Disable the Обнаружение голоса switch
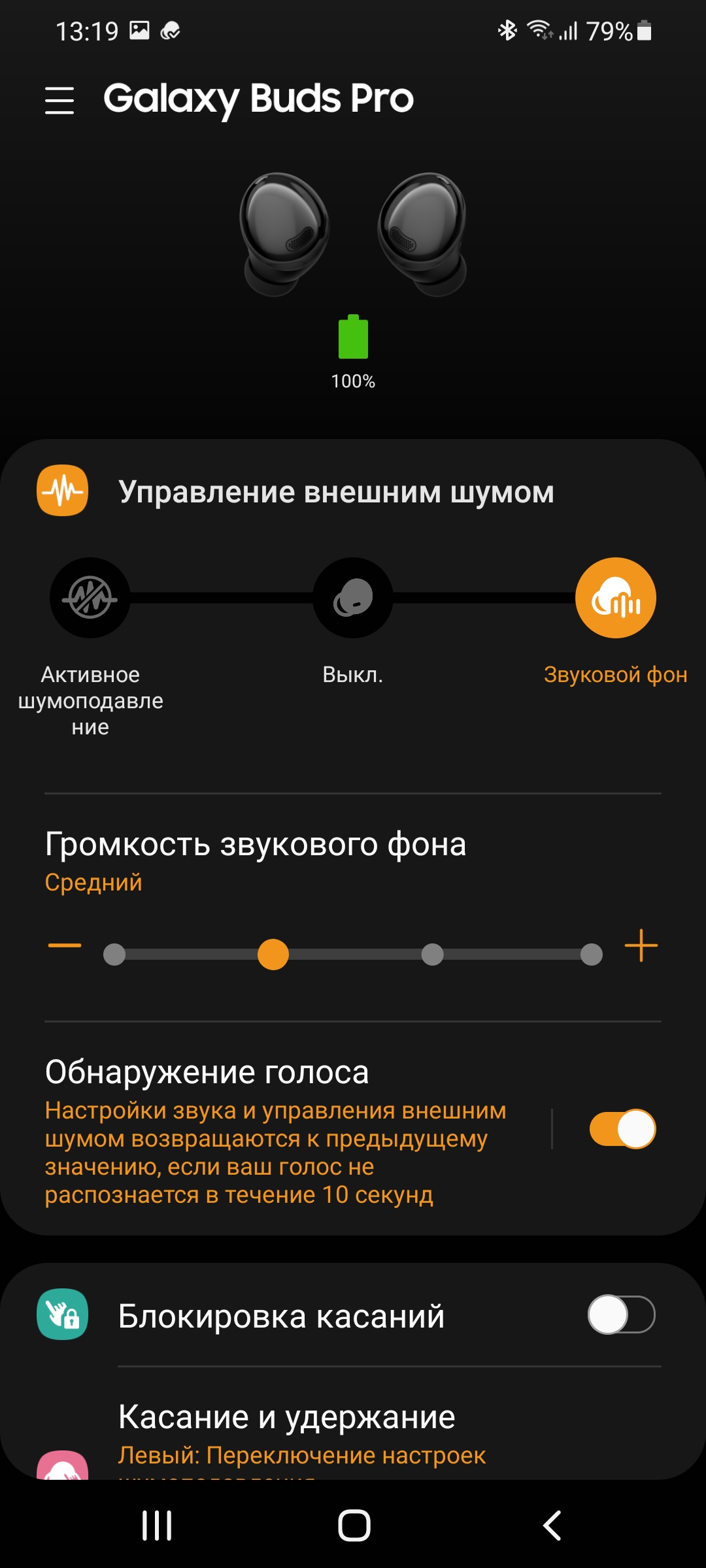706x1568 pixels. (622, 1129)
